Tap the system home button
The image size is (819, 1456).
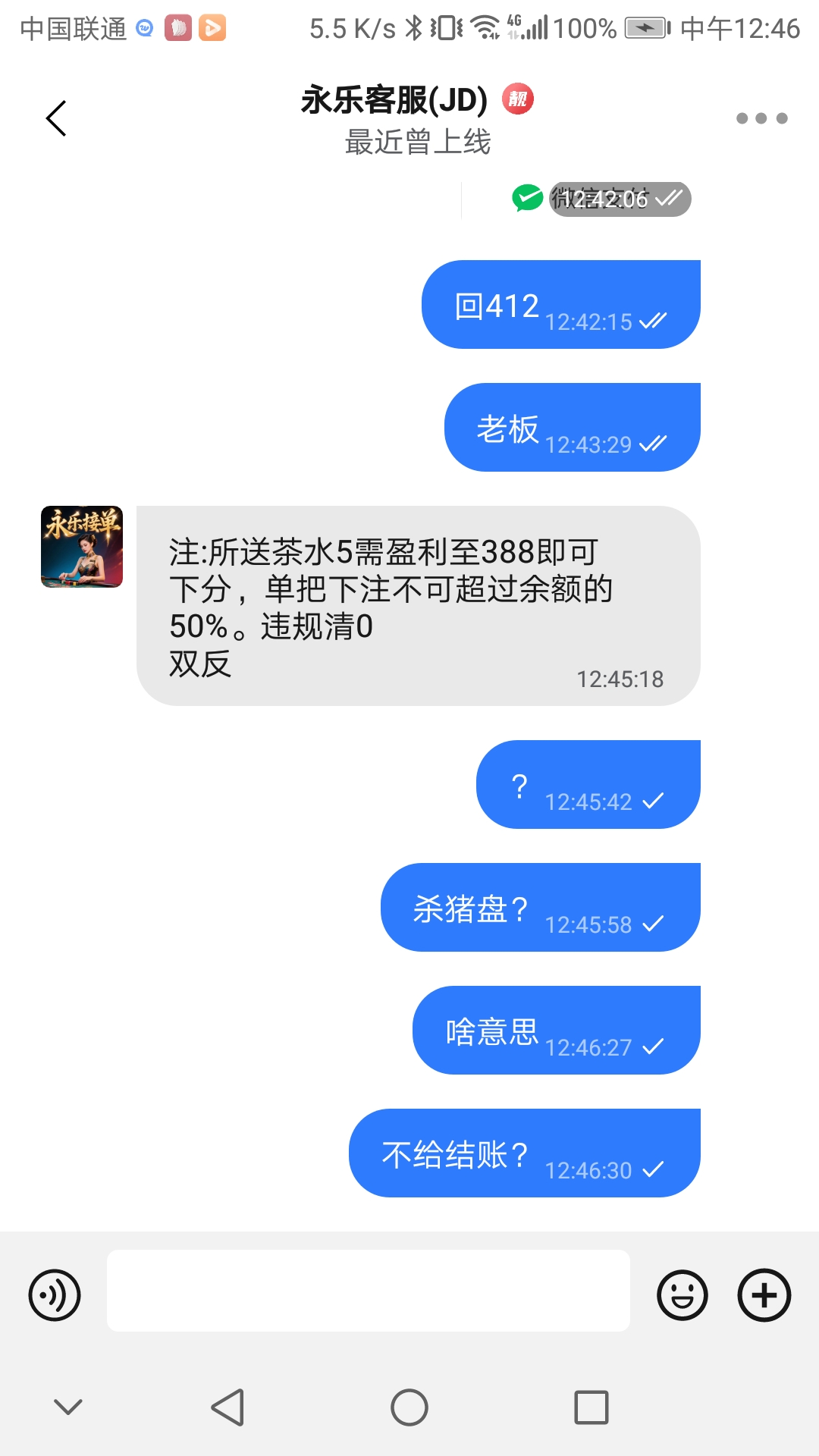(x=409, y=1407)
